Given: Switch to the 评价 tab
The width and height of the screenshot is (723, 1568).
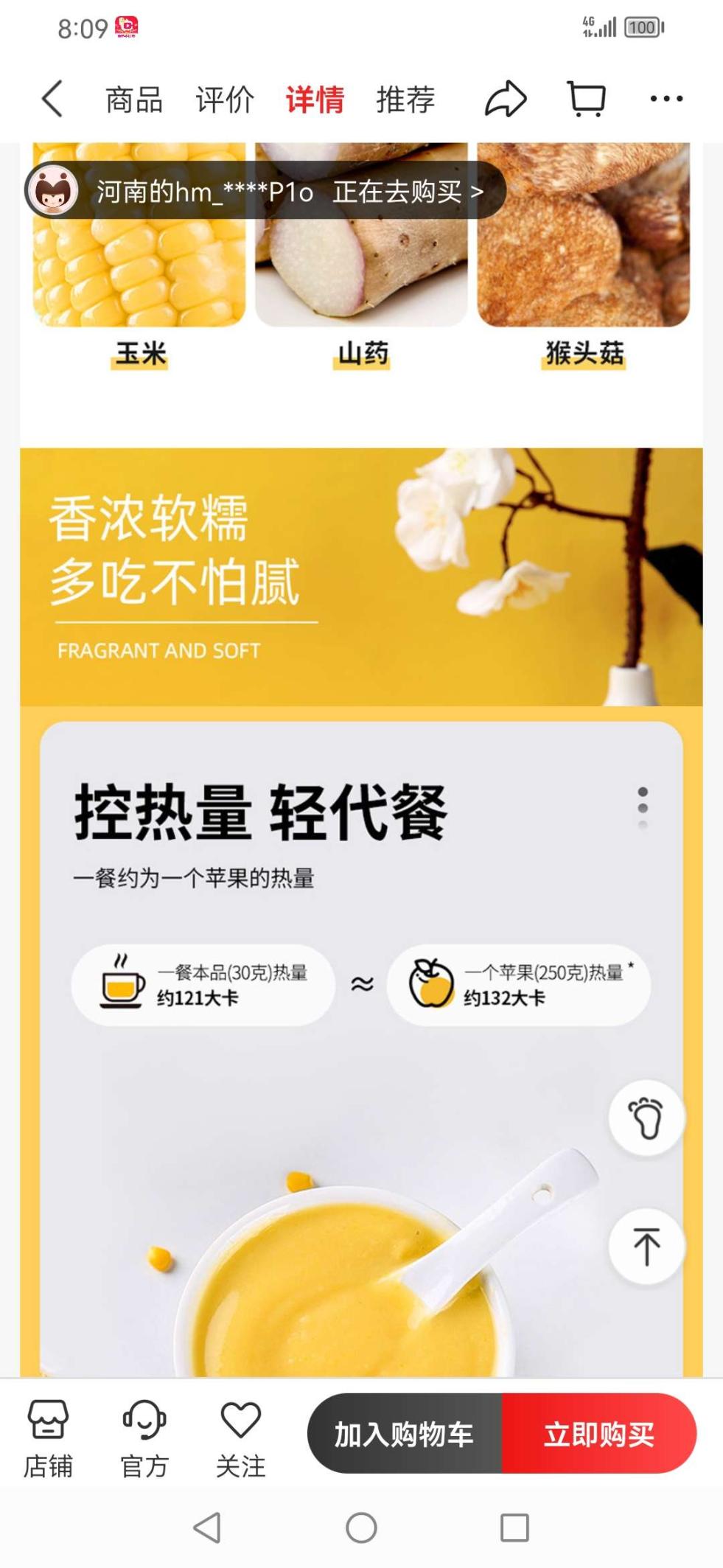Looking at the screenshot, I should point(225,100).
